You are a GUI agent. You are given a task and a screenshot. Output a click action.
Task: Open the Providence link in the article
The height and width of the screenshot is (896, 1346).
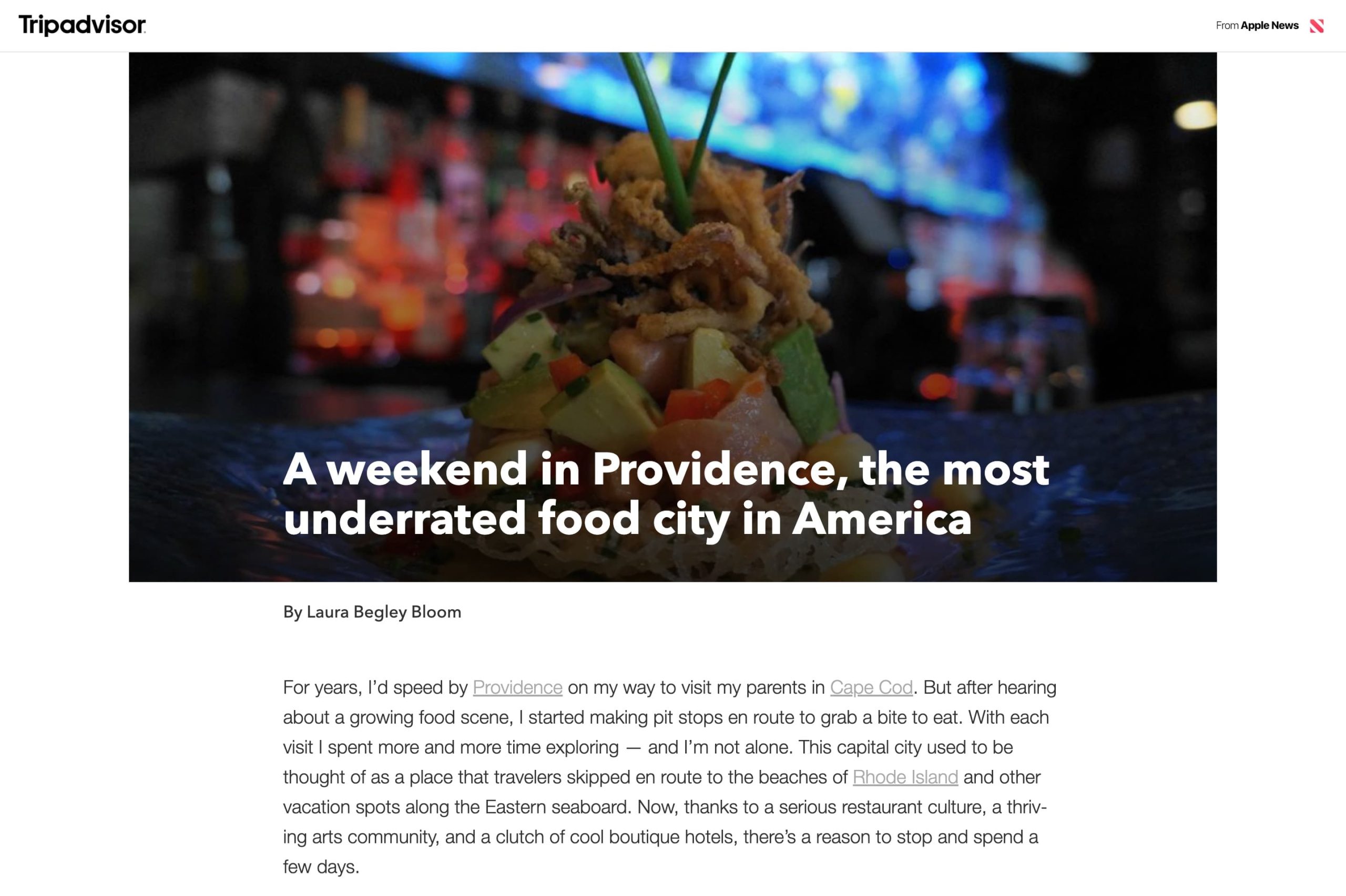[x=517, y=687]
